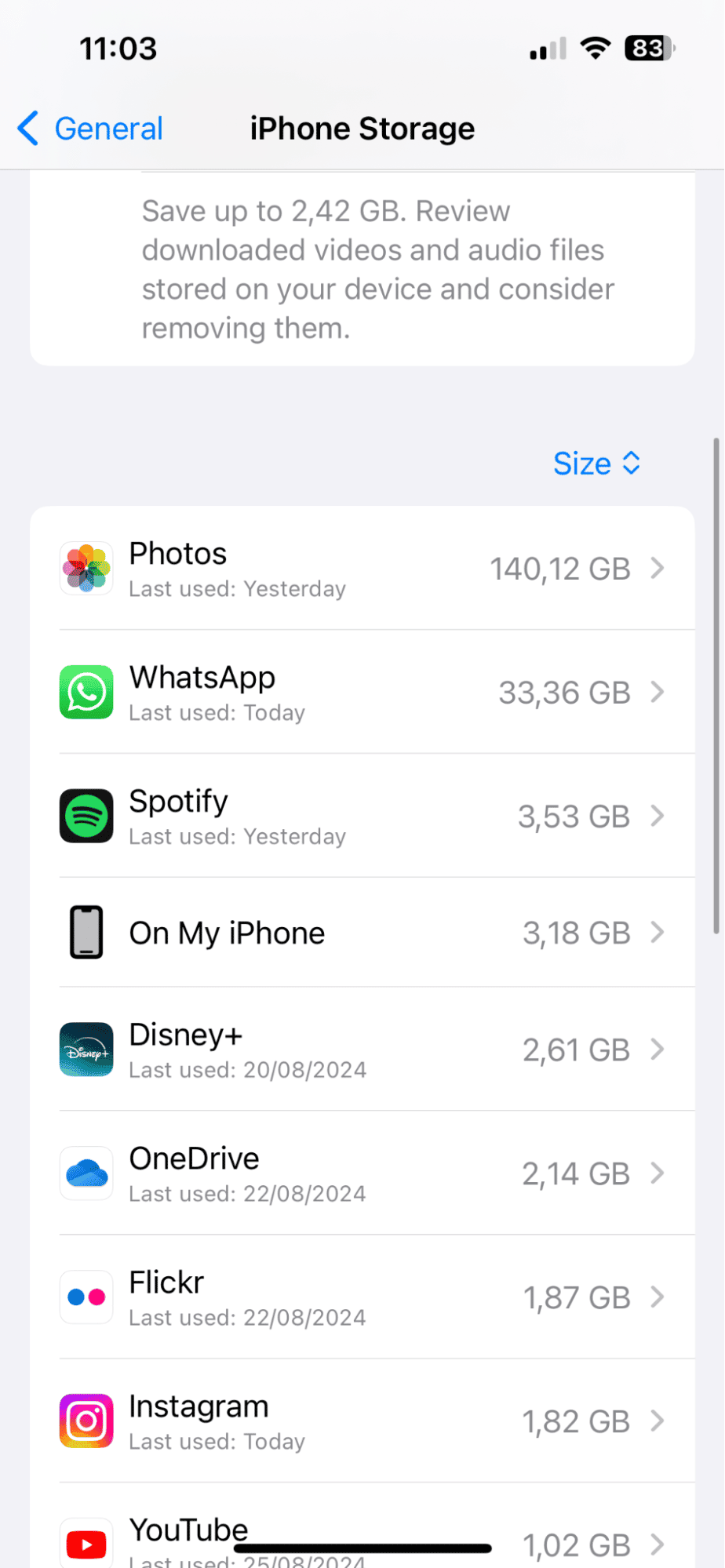
Task: Select the WhatsApp storage row
Action: click(x=361, y=691)
